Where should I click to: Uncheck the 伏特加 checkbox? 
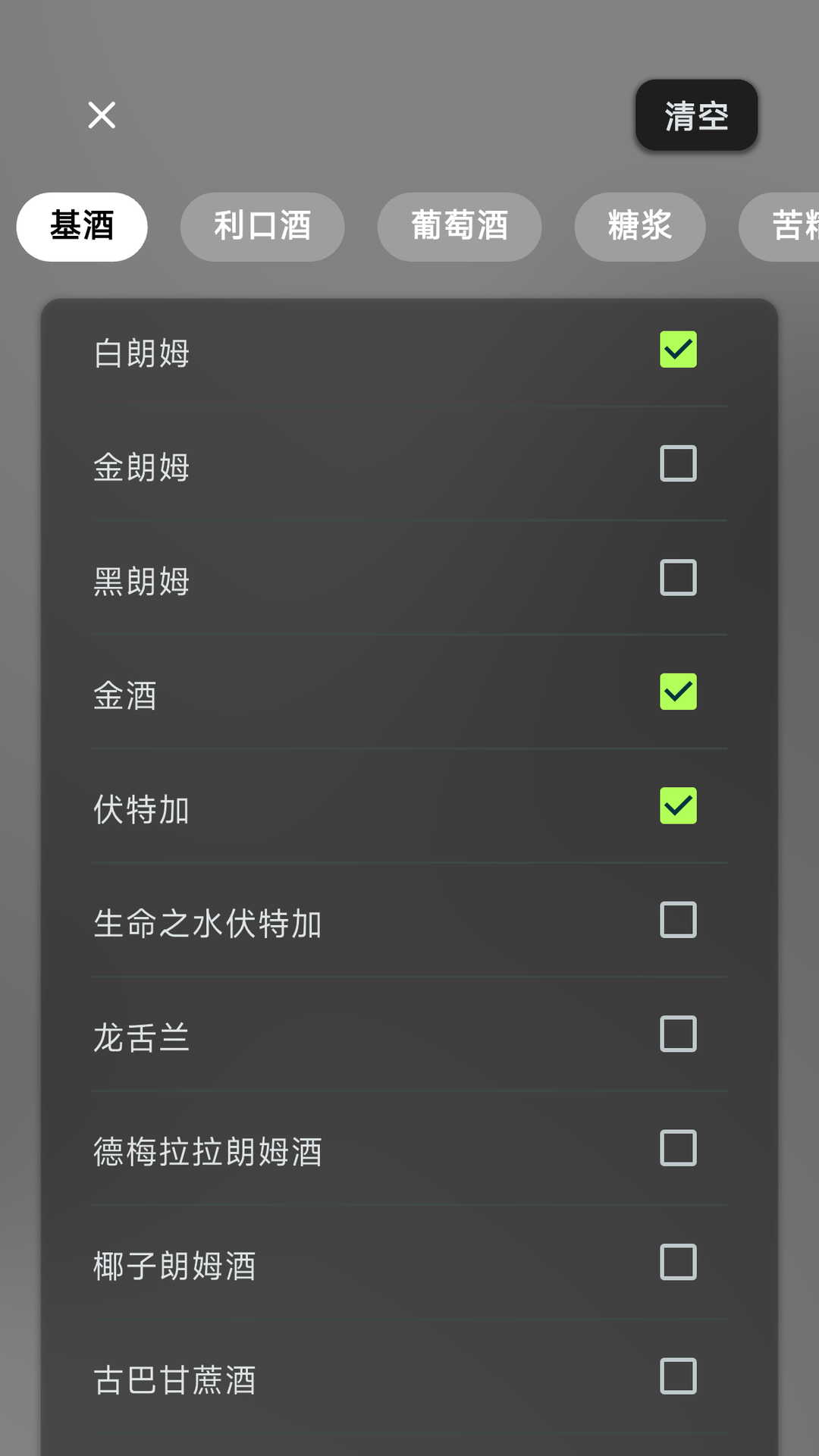pos(678,805)
